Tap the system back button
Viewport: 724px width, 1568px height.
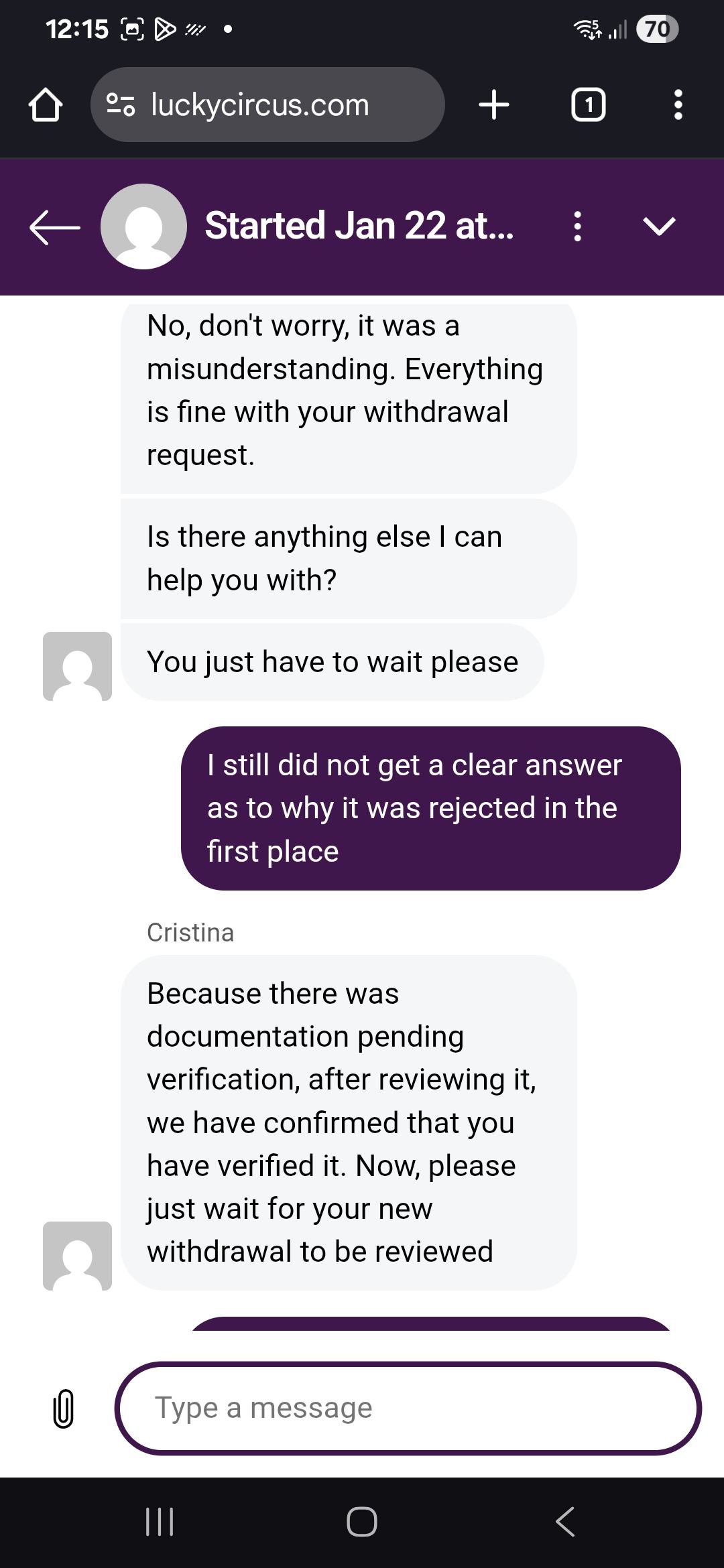click(x=564, y=1522)
